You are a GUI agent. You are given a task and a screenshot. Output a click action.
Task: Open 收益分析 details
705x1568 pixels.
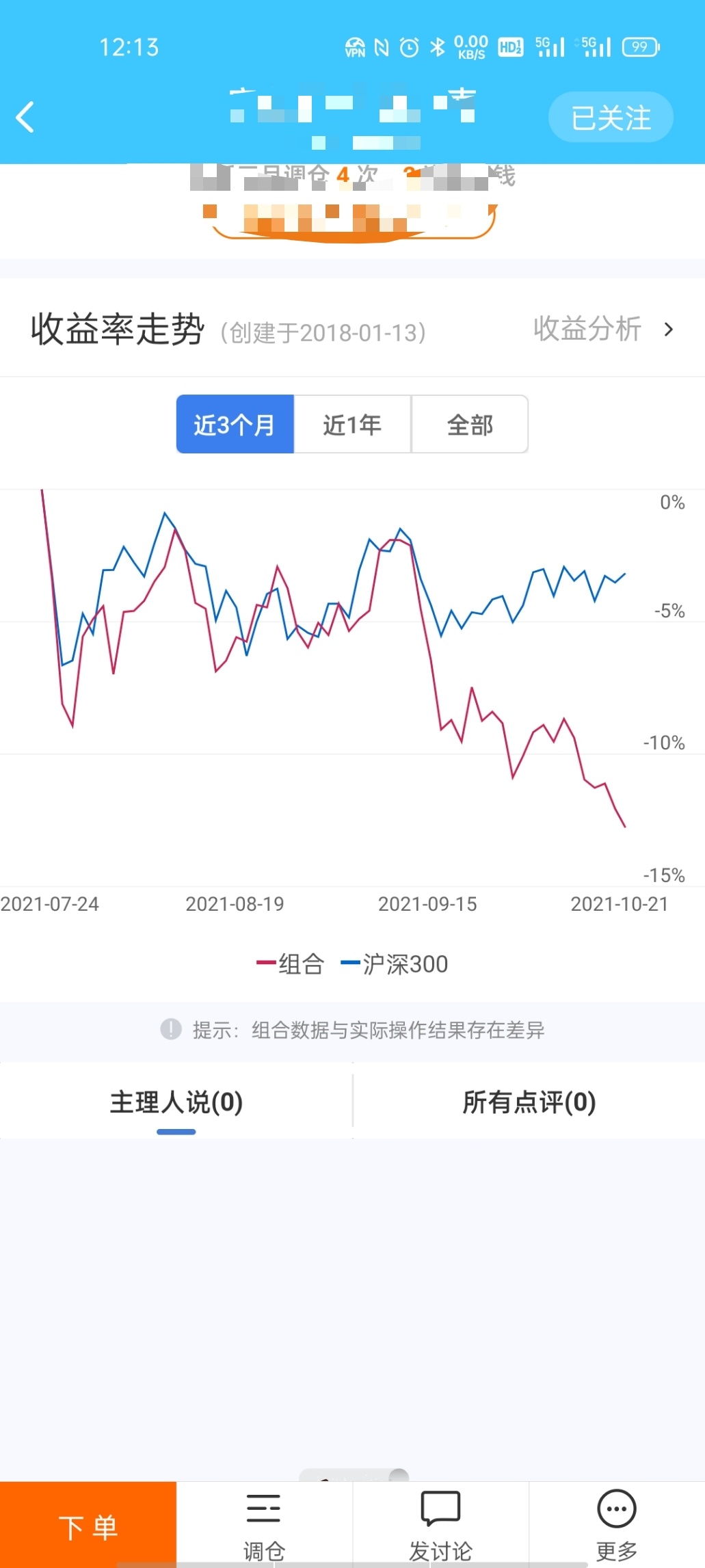click(x=603, y=330)
